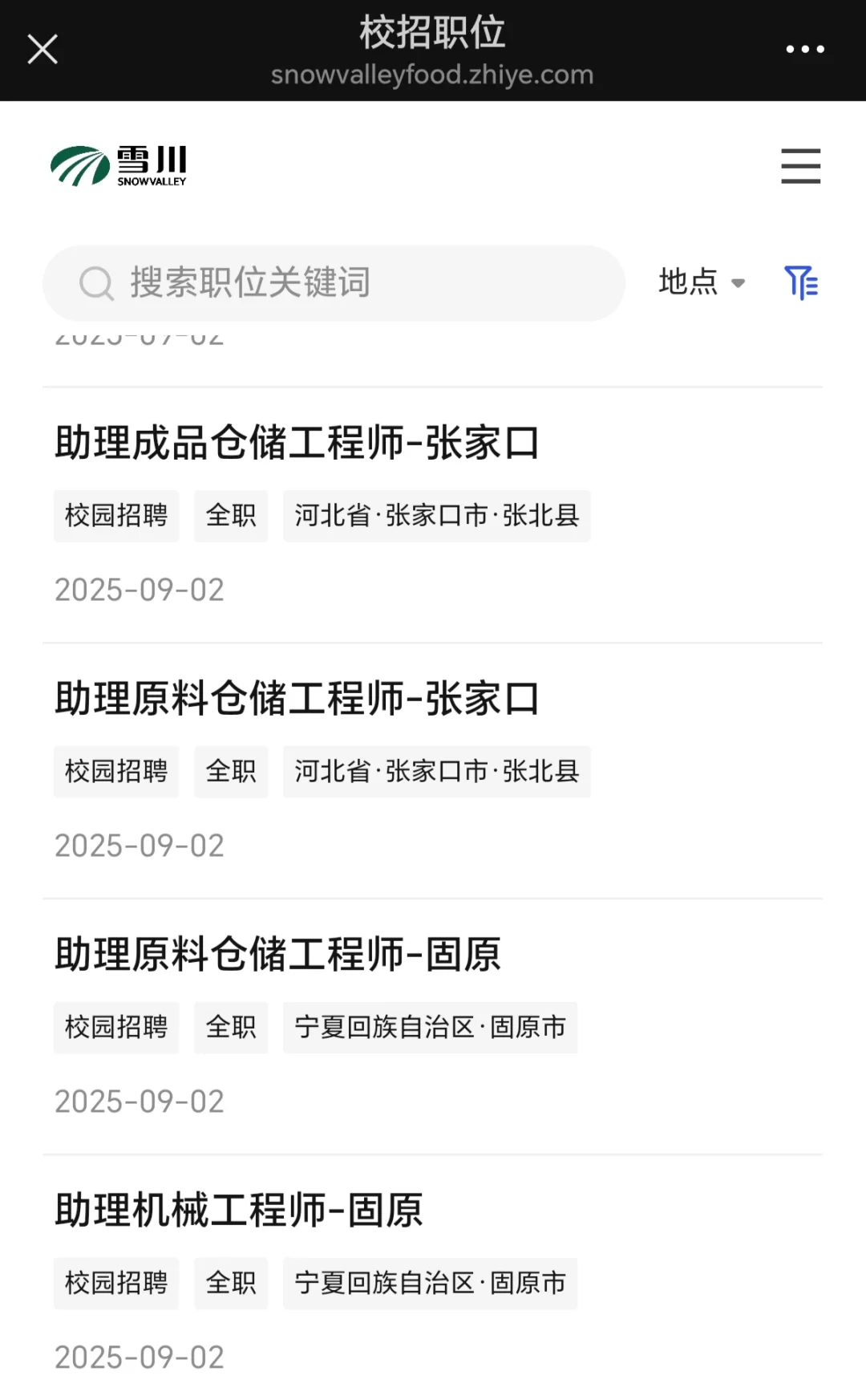This screenshot has width=866, height=1400.
Task: Tap the 搜索职位关键词 search field
Action: (333, 283)
